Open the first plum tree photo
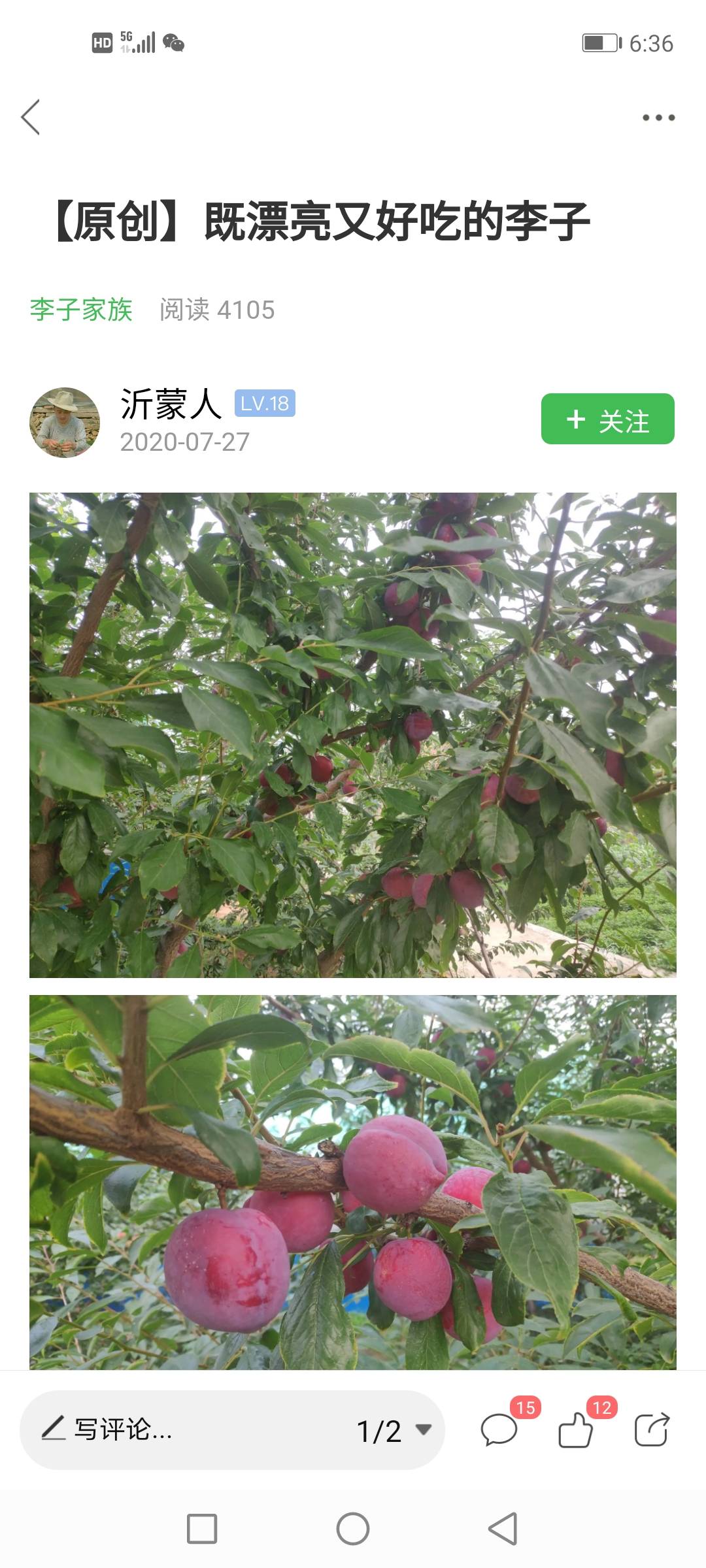Image resolution: width=706 pixels, height=1568 pixels. click(x=353, y=734)
